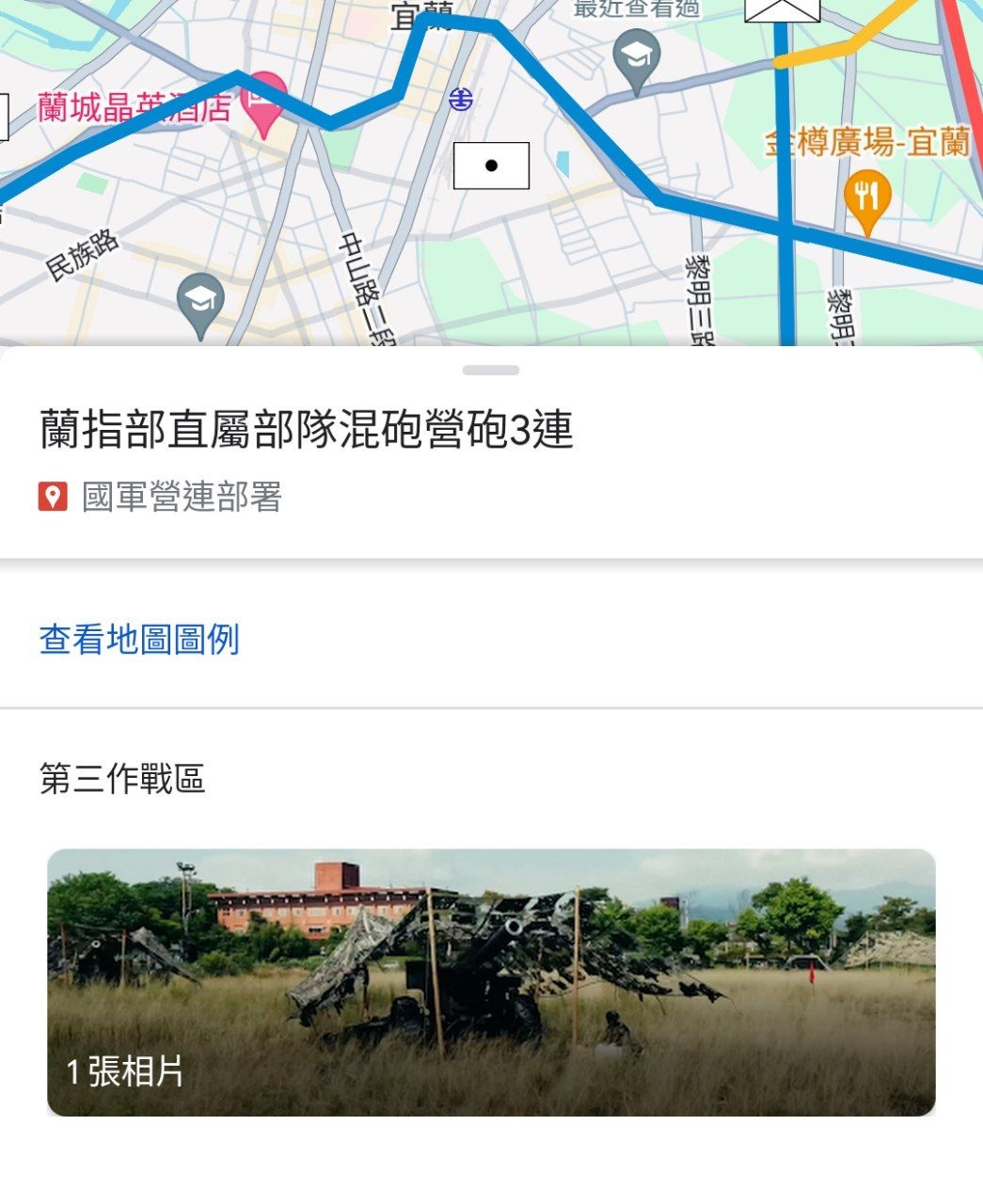Expand the bottom sheet handle
The width and height of the screenshot is (983, 1204).
[x=491, y=371]
